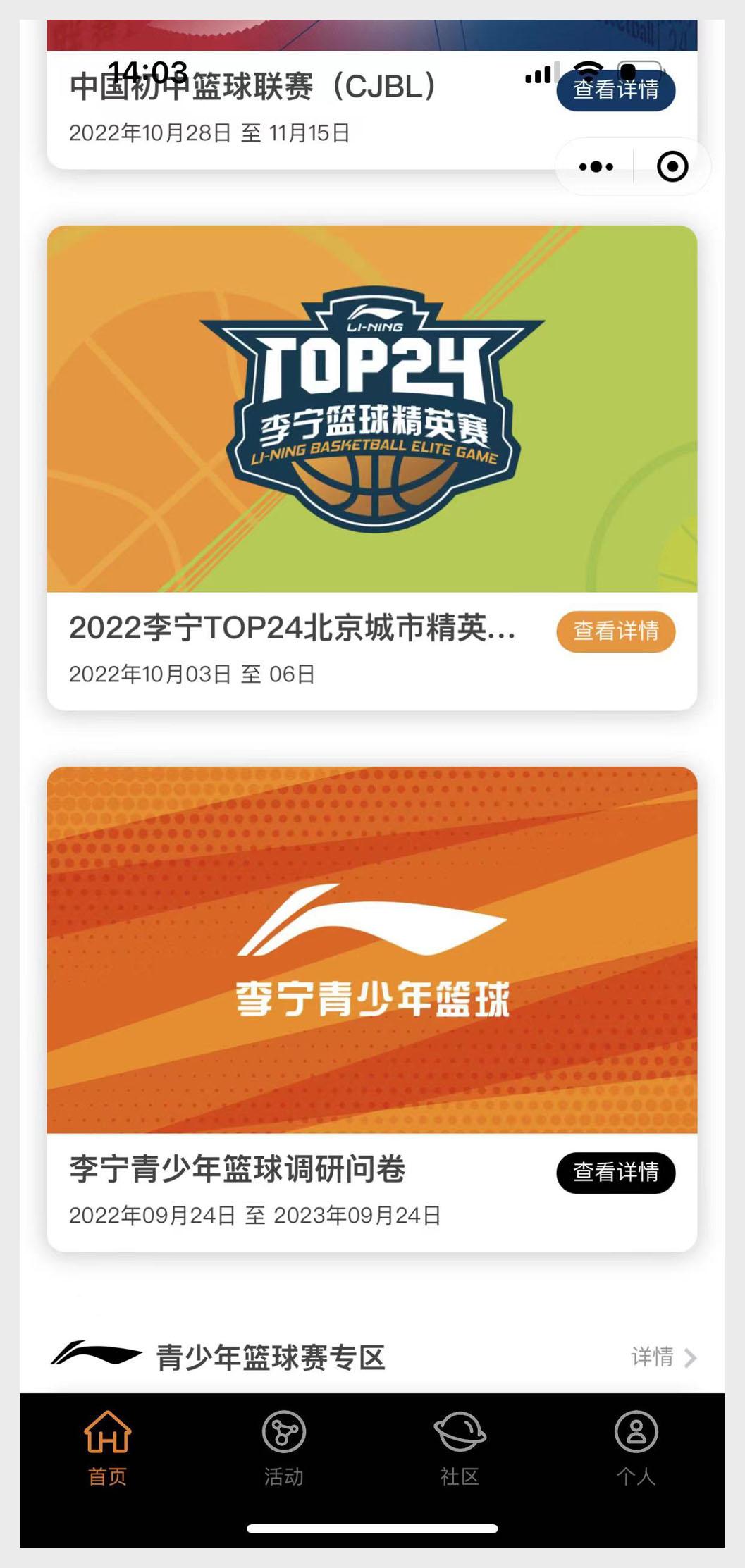The height and width of the screenshot is (1568, 745).
Task: Open the 李宁青少年篮球 banner card
Action: click(x=372, y=950)
